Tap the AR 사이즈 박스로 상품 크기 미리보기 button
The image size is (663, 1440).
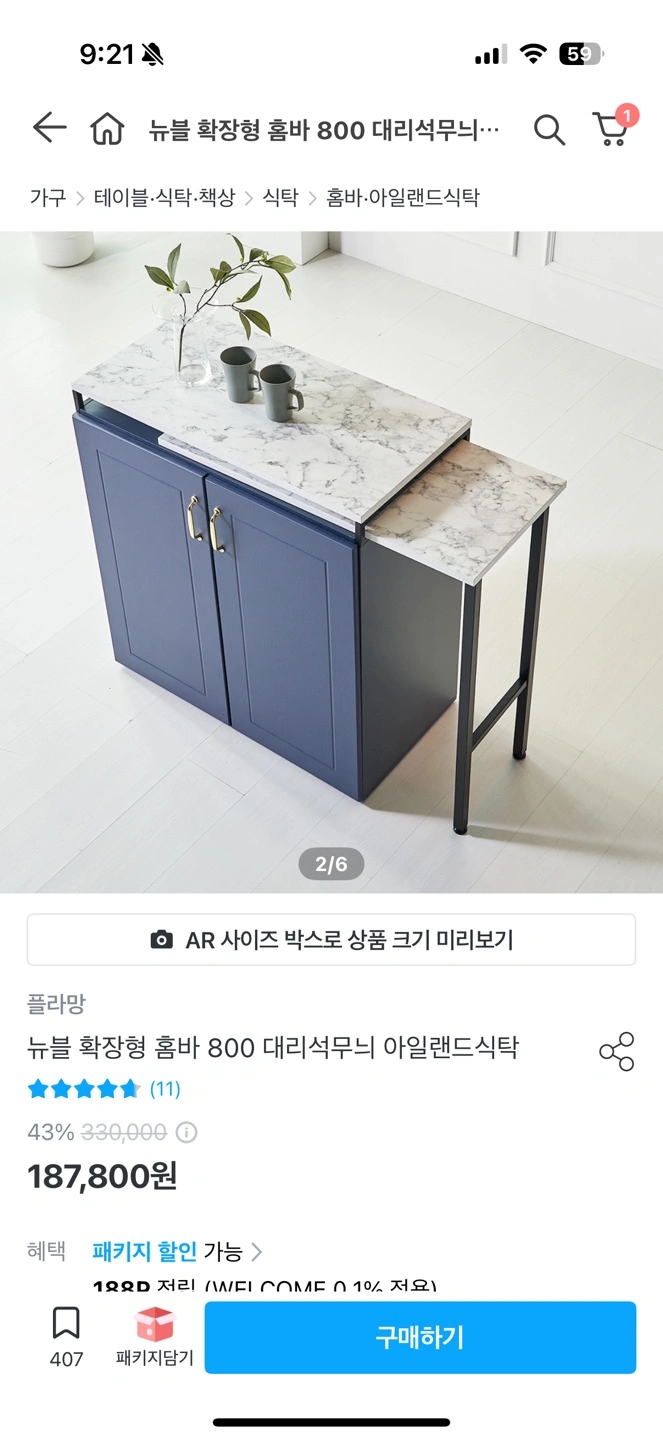[x=331, y=940]
